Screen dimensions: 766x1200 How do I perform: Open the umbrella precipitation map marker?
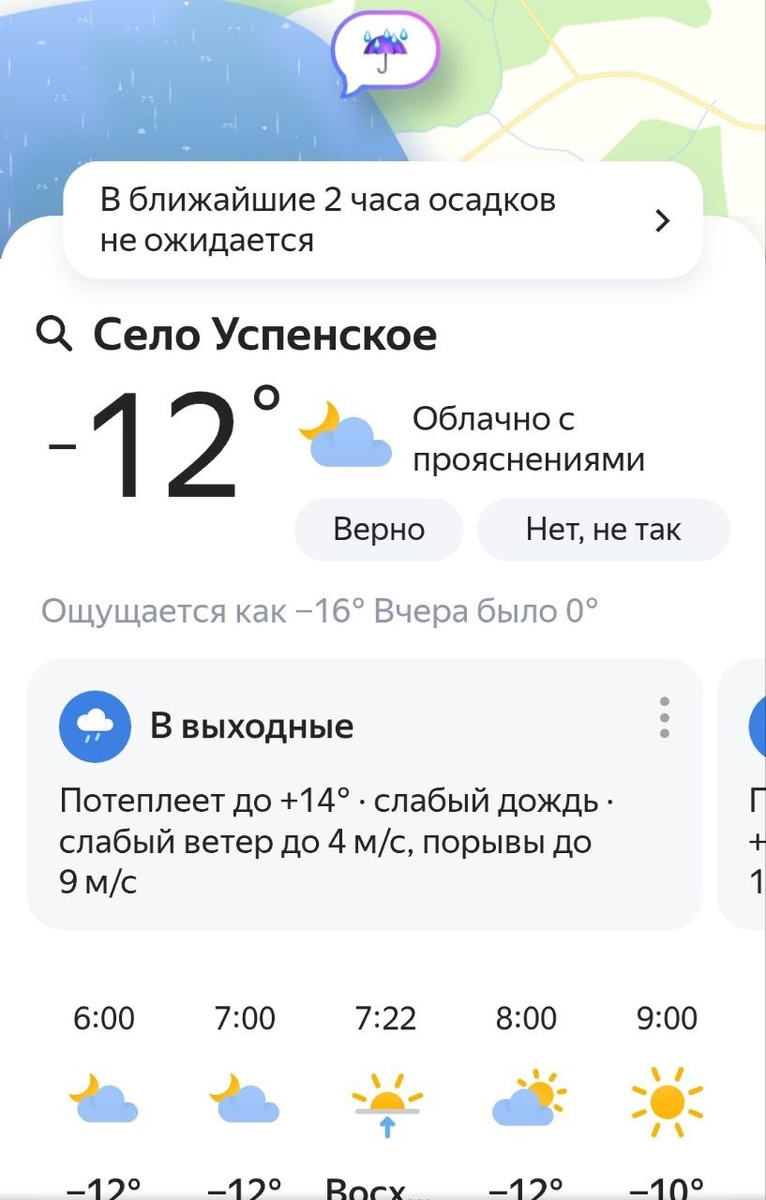coord(385,50)
